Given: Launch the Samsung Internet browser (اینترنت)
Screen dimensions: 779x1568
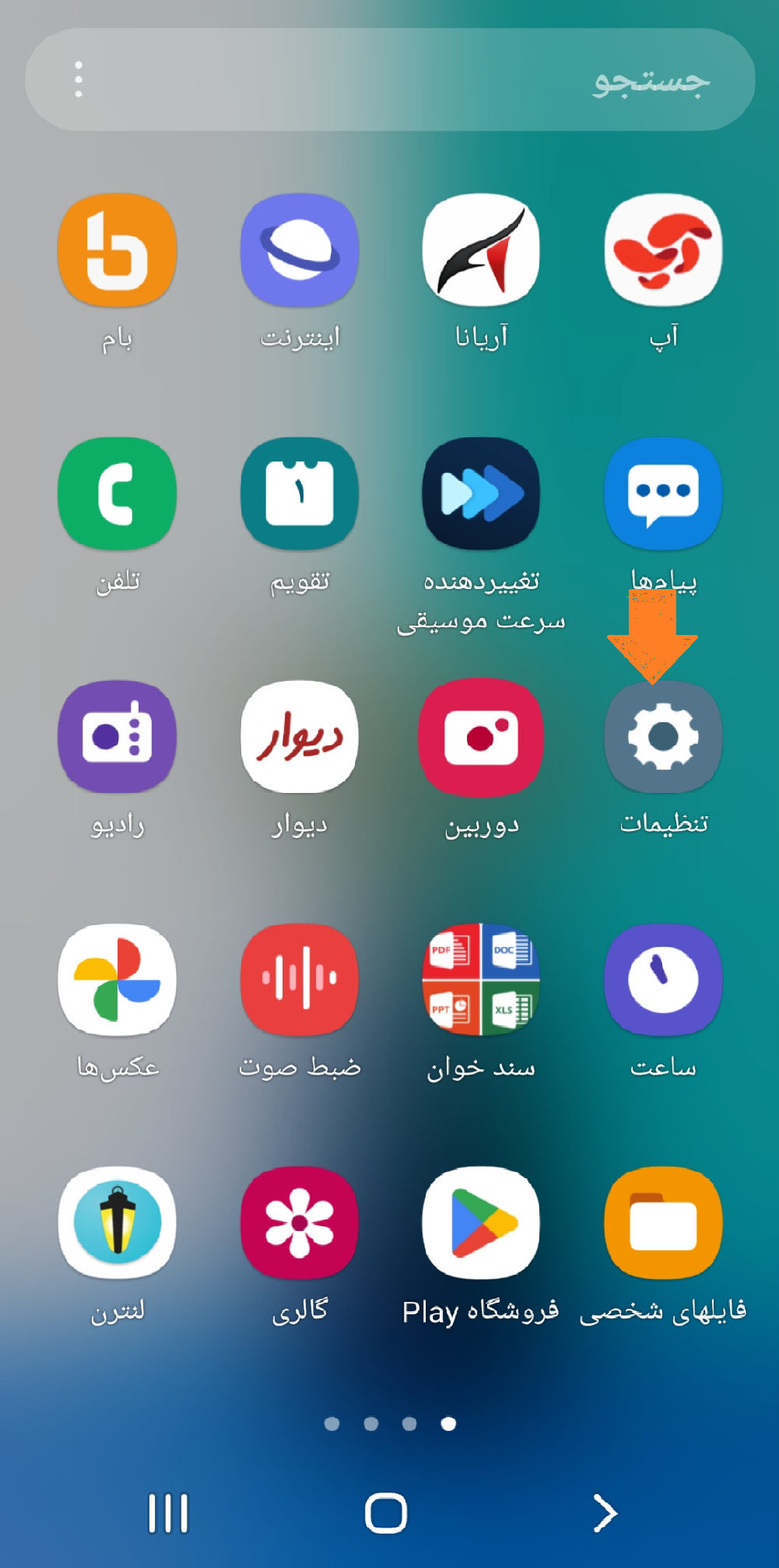Looking at the screenshot, I should 300,250.
